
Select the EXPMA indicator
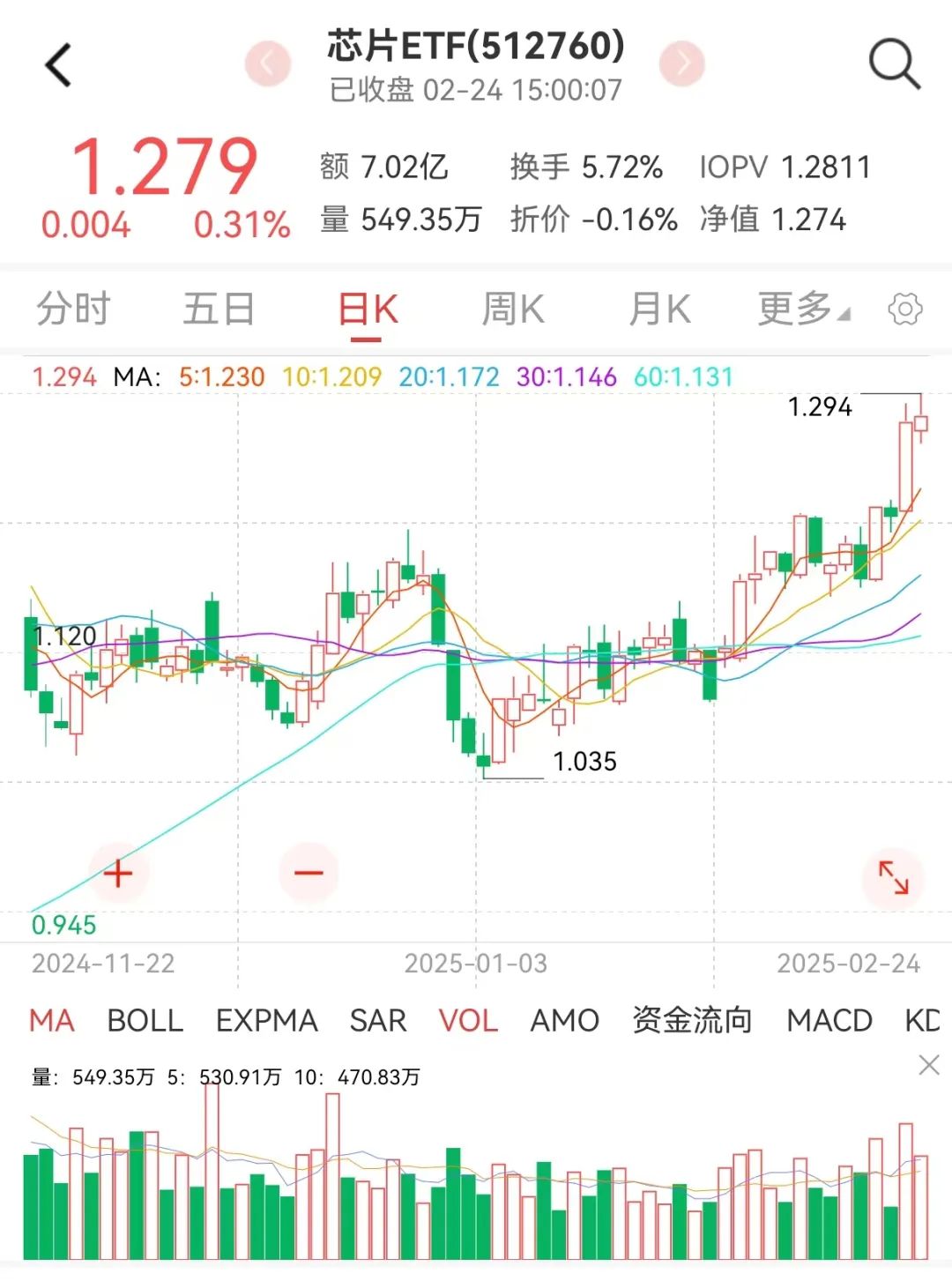(266, 1021)
